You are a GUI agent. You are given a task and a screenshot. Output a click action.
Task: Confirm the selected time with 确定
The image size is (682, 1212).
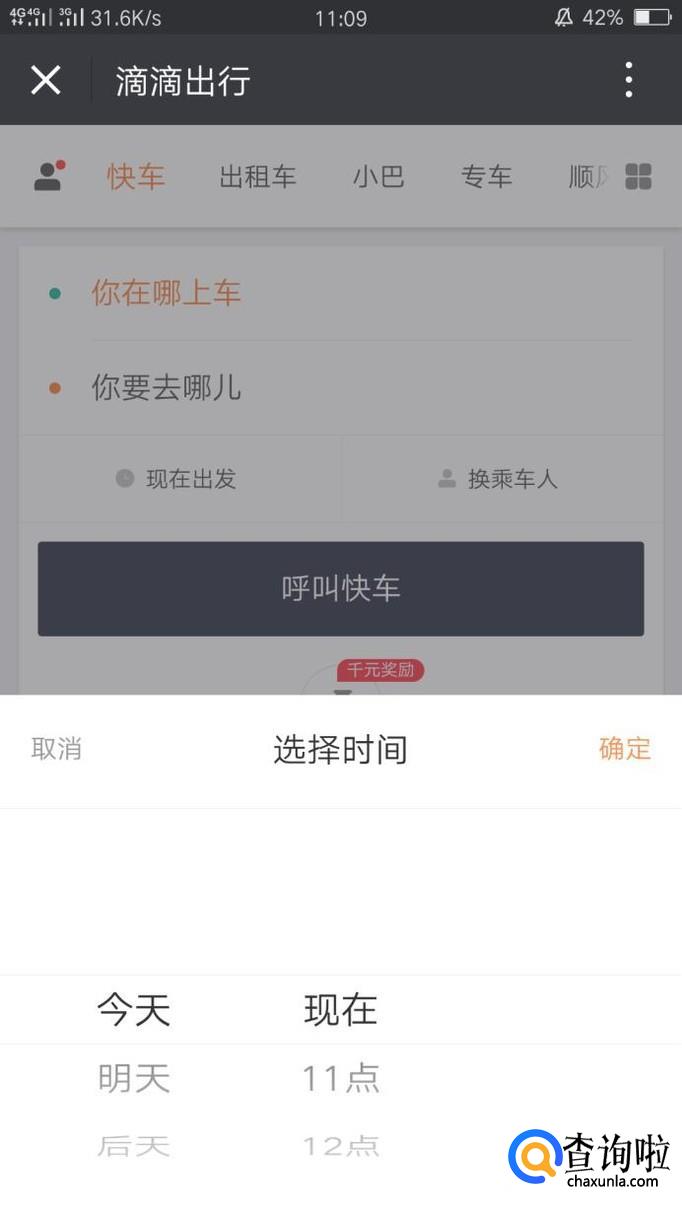(x=625, y=749)
